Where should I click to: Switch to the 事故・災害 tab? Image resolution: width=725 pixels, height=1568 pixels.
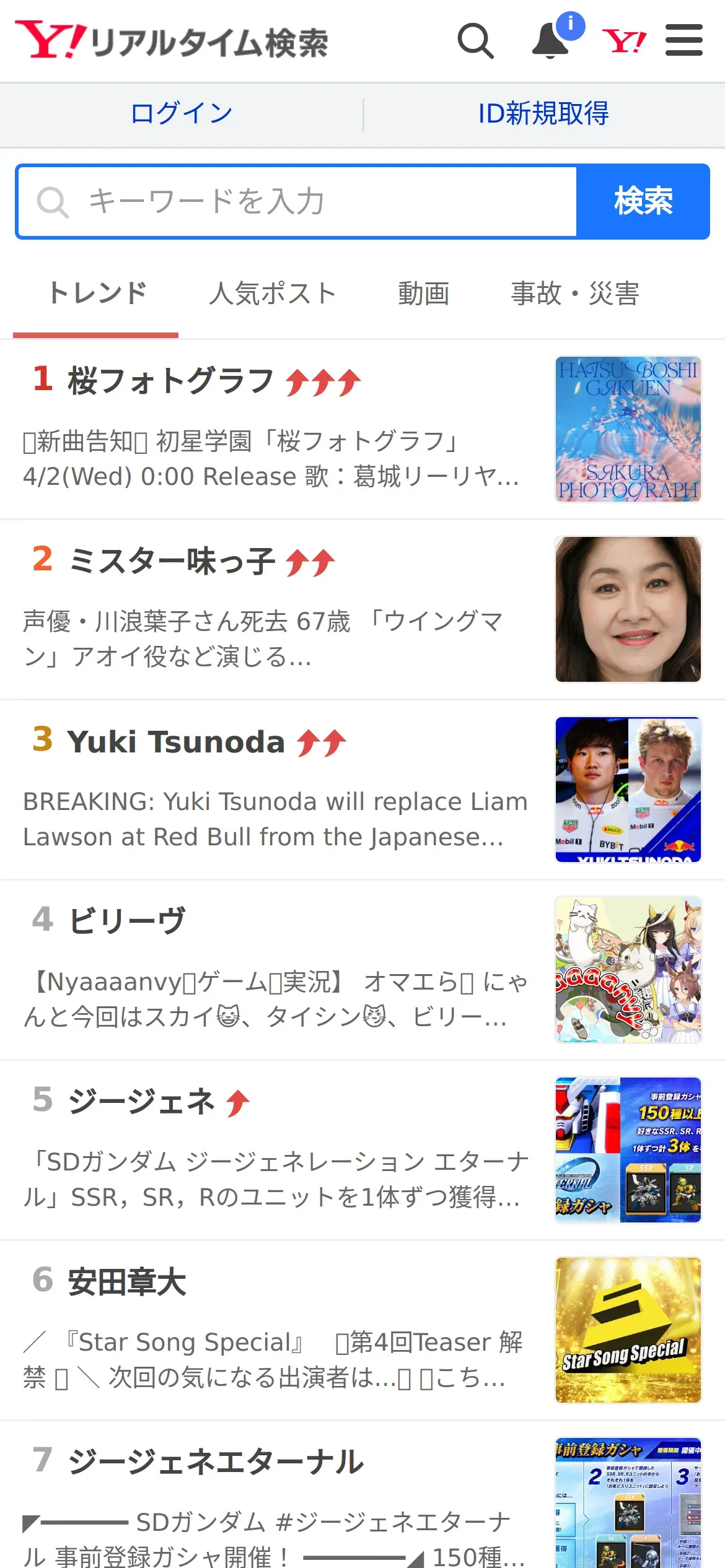(574, 294)
